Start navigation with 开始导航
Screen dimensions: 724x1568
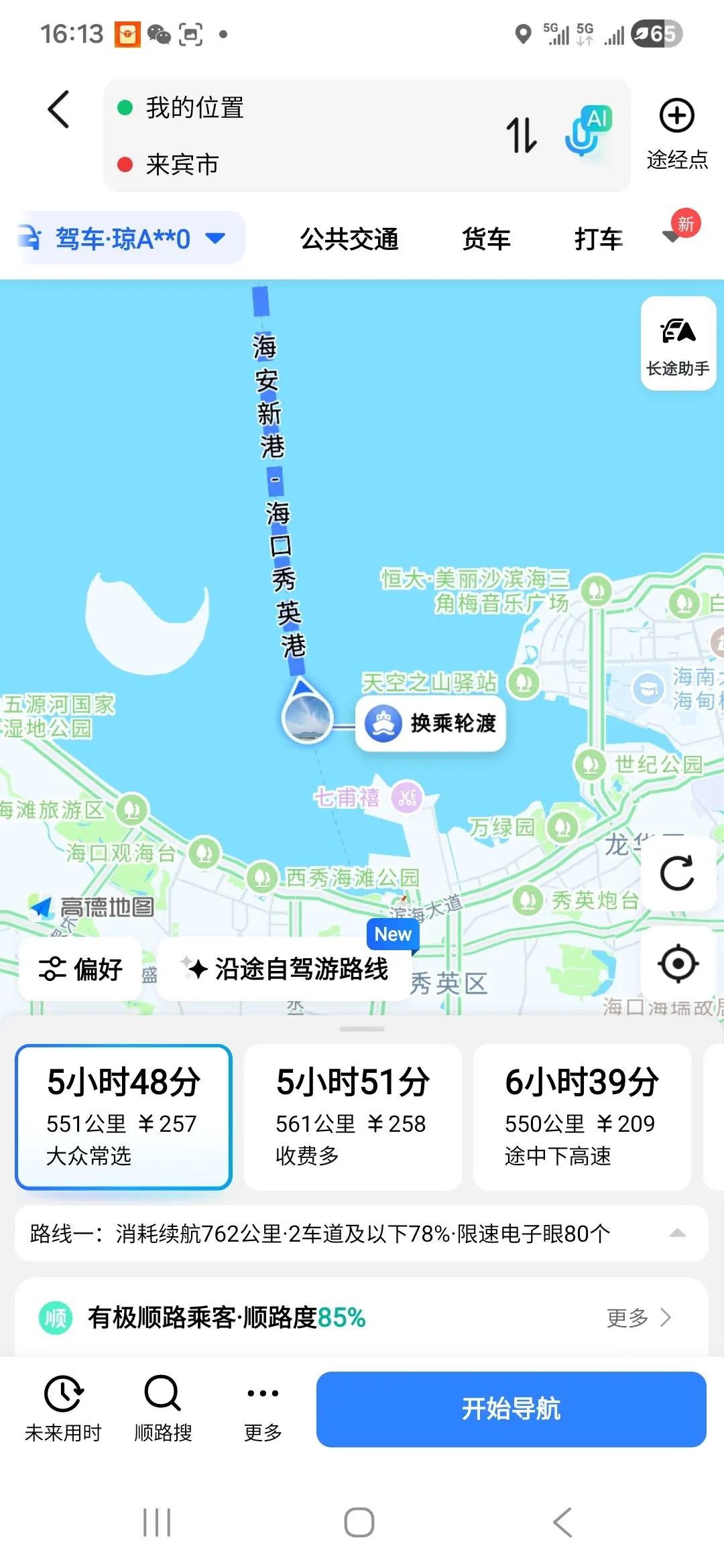click(511, 1409)
